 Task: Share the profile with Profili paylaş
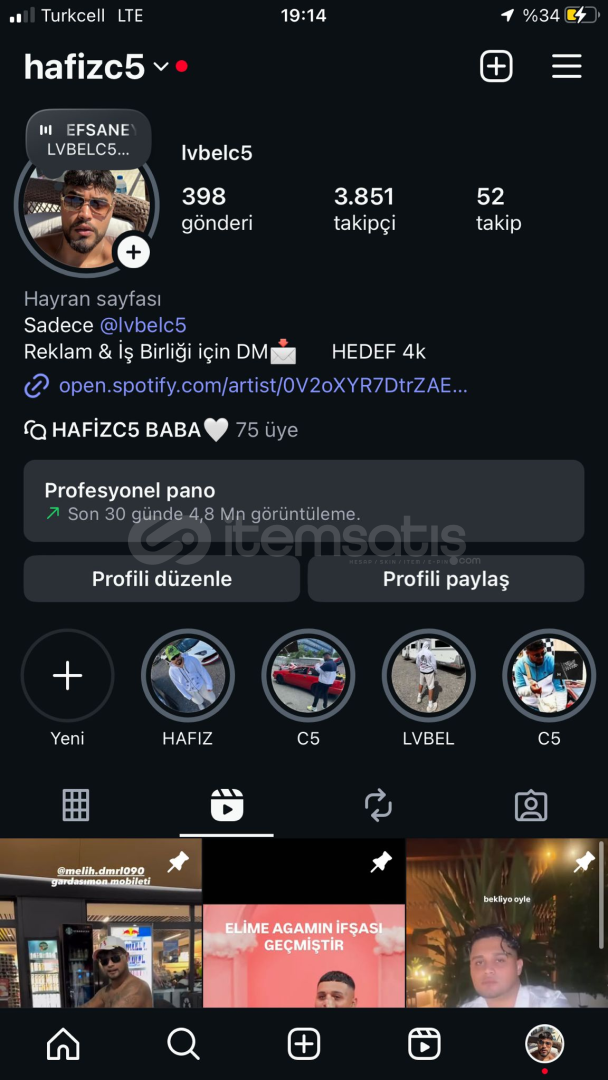click(x=446, y=579)
